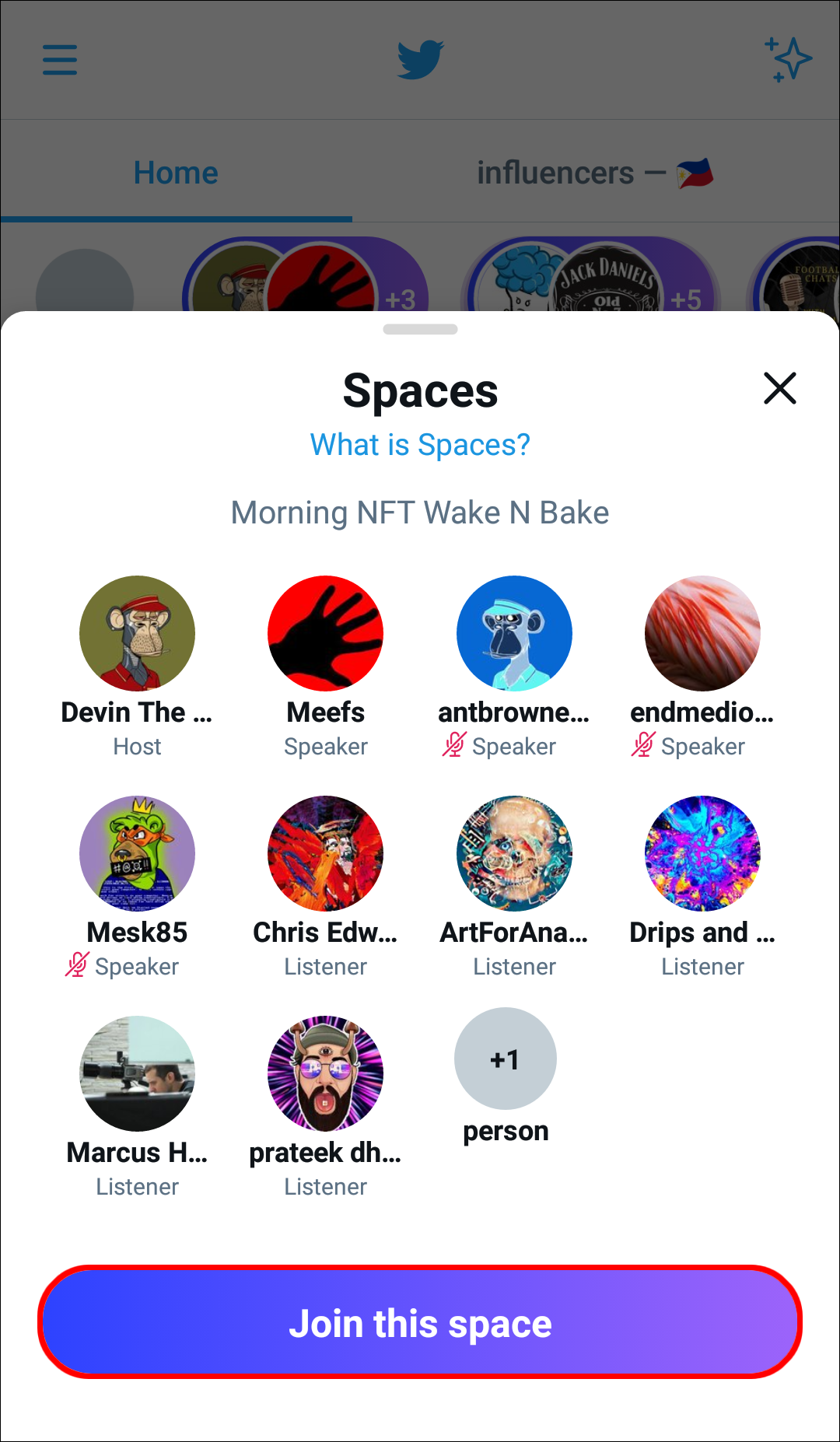Open prateek dh... listener profile
The width and height of the screenshot is (840, 1442).
[325, 1073]
